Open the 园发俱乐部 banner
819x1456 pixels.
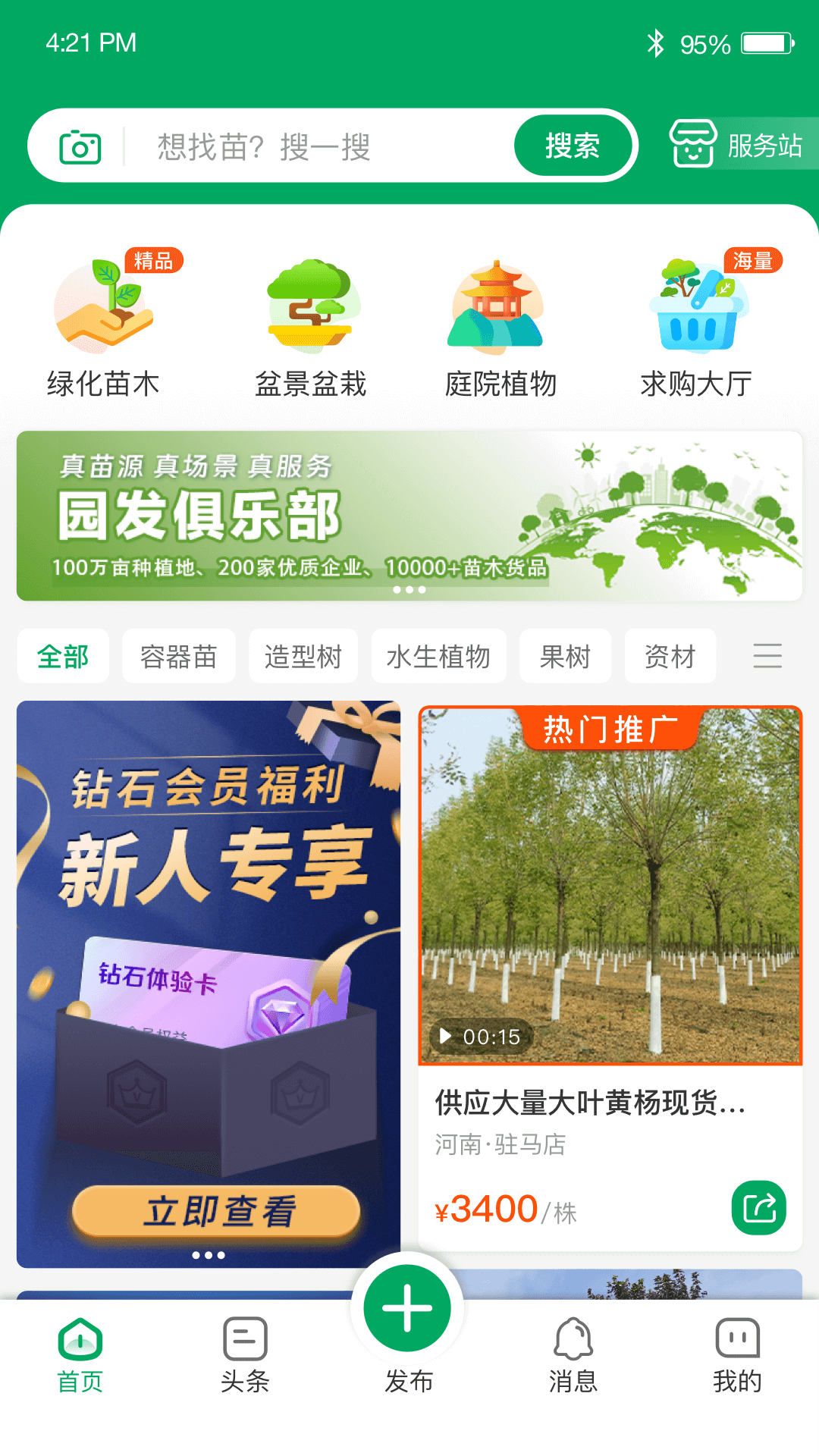pos(409,516)
